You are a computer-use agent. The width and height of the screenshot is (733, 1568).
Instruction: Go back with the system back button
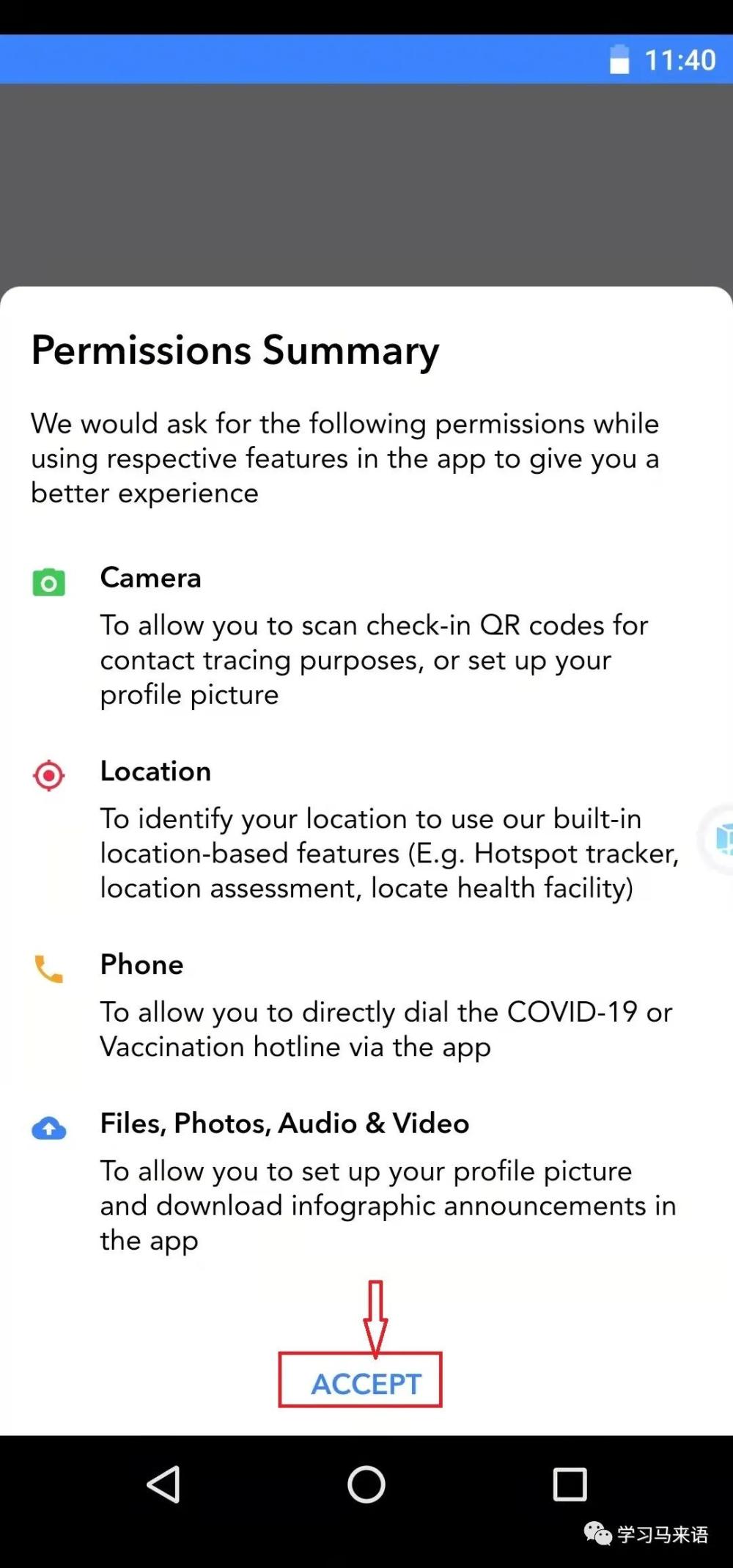pyautogui.click(x=164, y=1485)
